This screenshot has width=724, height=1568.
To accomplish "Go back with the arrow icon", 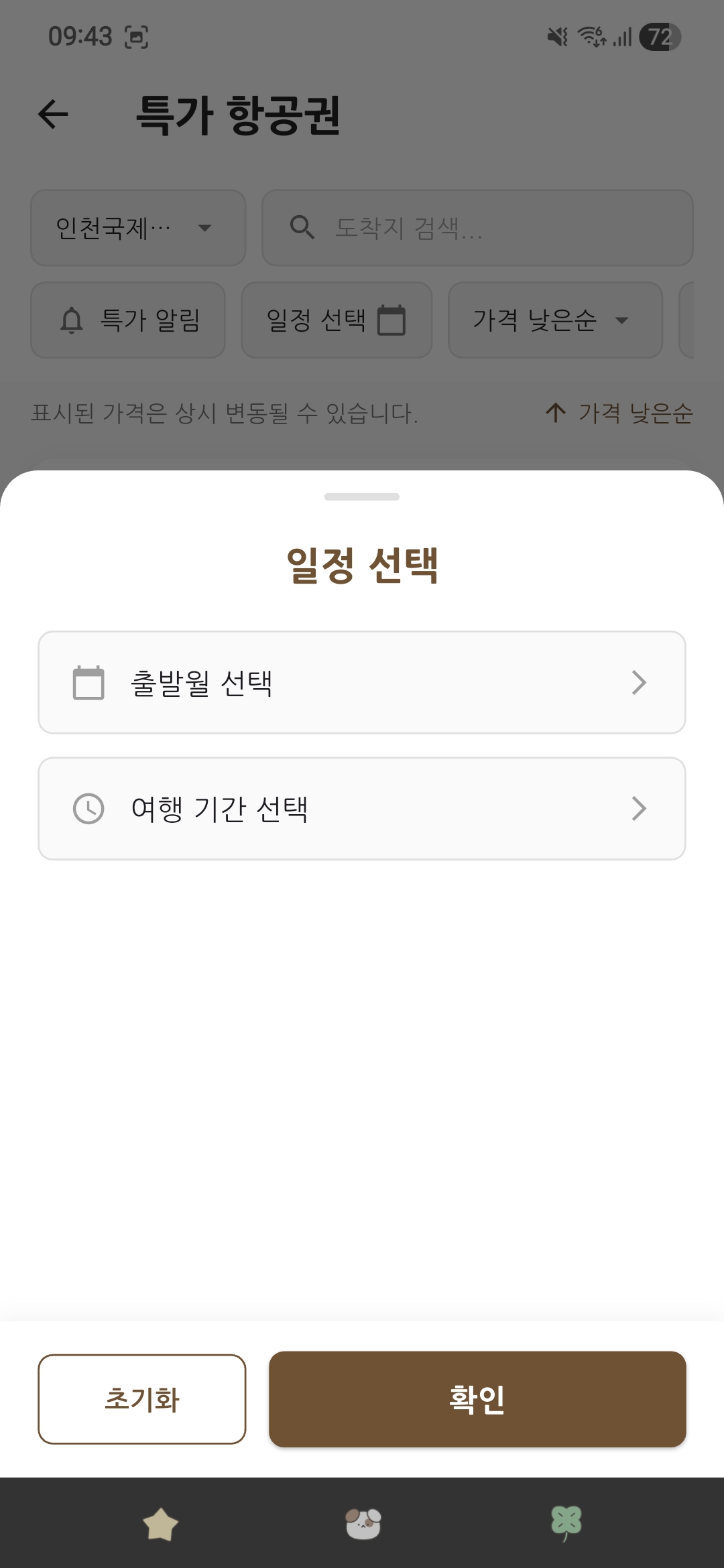I will [x=54, y=114].
